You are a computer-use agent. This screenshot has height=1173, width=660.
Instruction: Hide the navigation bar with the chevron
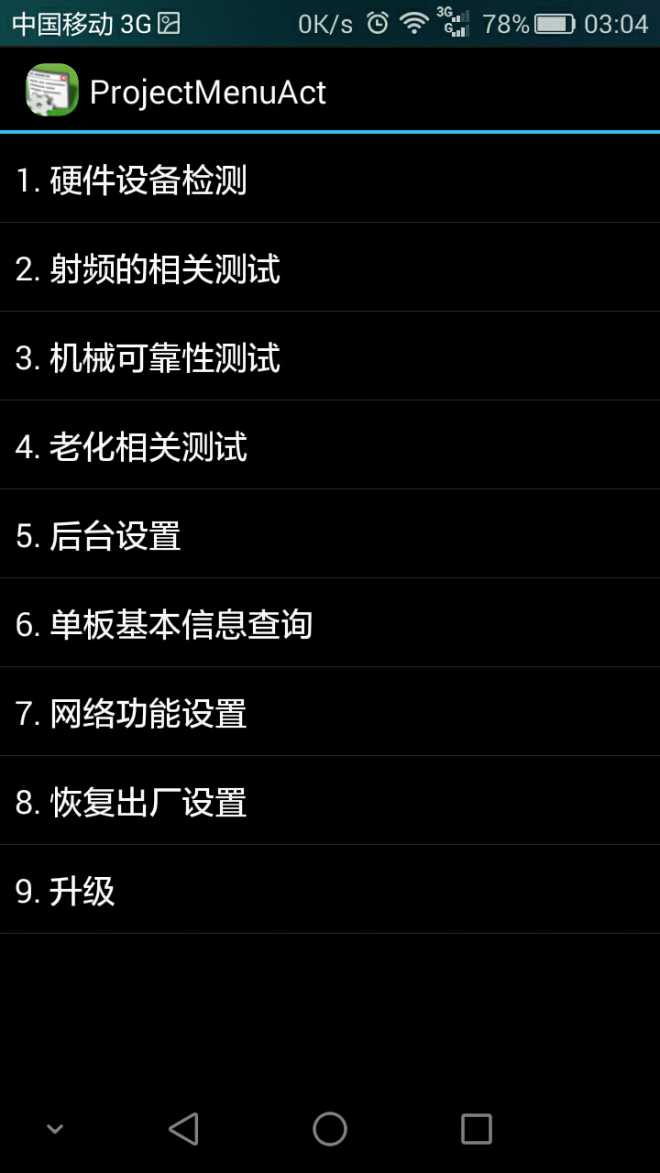point(55,1129)
